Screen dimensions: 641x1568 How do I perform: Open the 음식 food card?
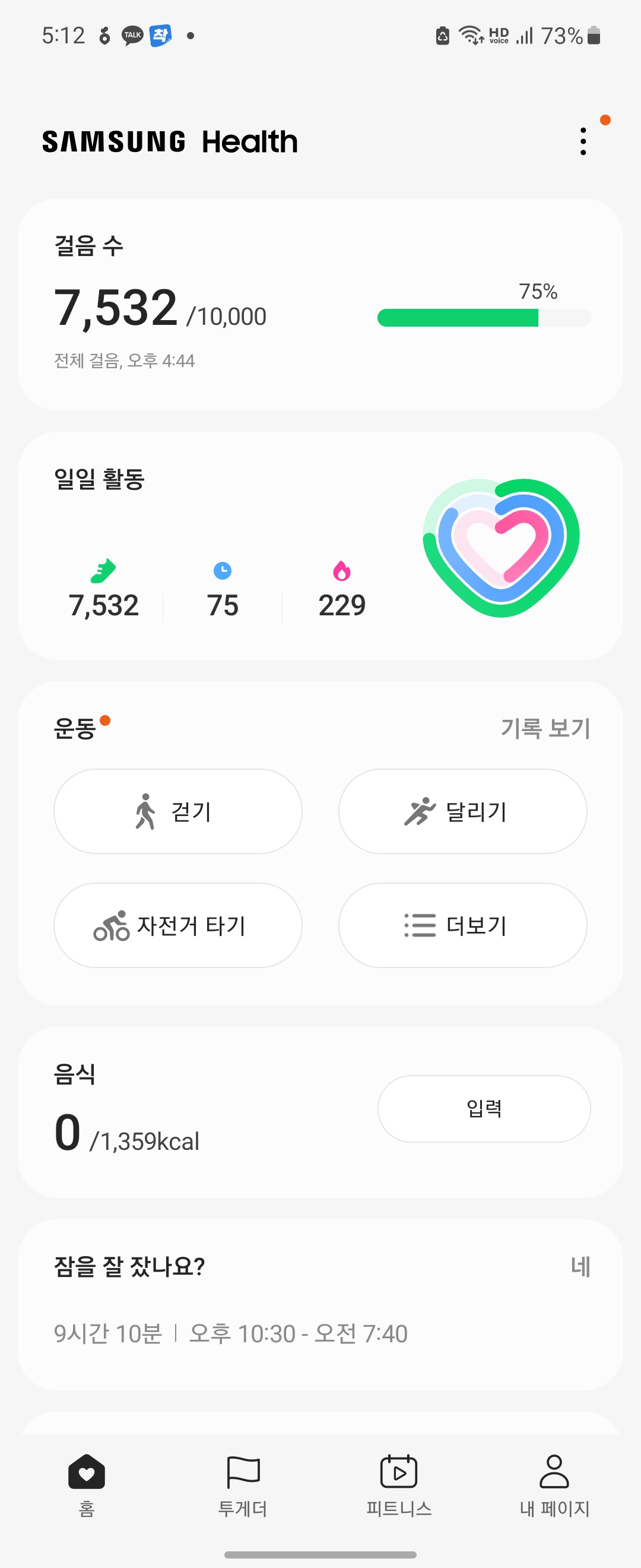[x=182, y=1114]
